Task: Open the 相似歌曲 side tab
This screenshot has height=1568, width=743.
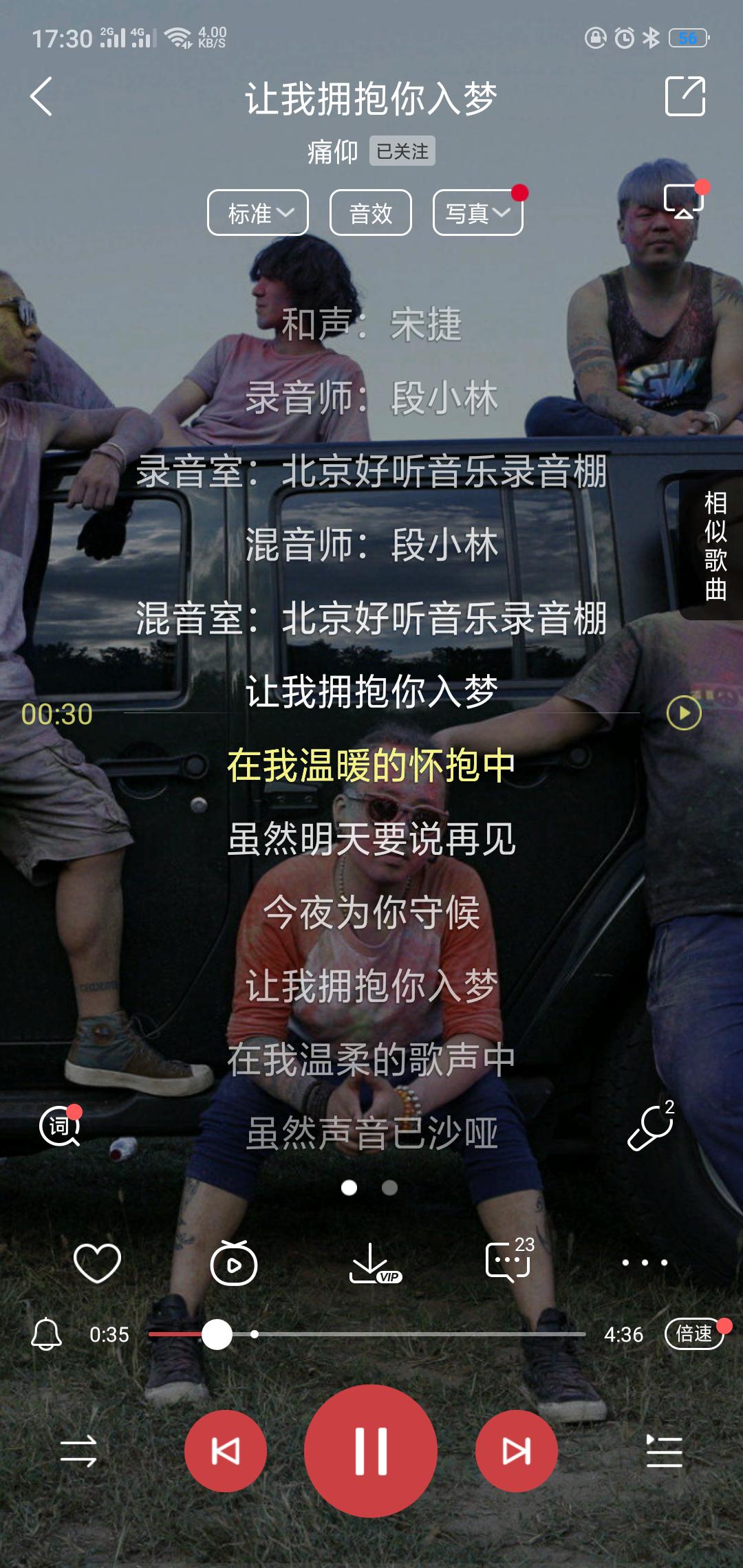Action: 715,545
